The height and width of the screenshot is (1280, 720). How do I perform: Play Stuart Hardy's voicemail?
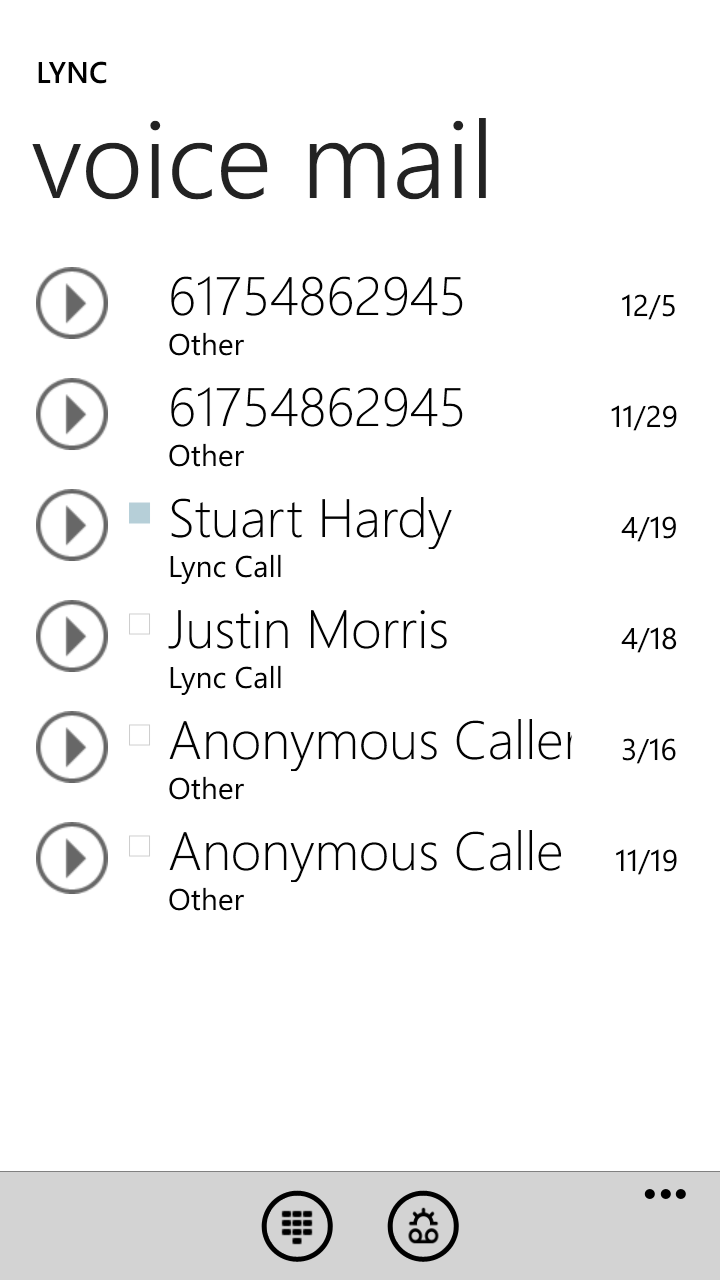pyautogui.click(x=72, y=524)
